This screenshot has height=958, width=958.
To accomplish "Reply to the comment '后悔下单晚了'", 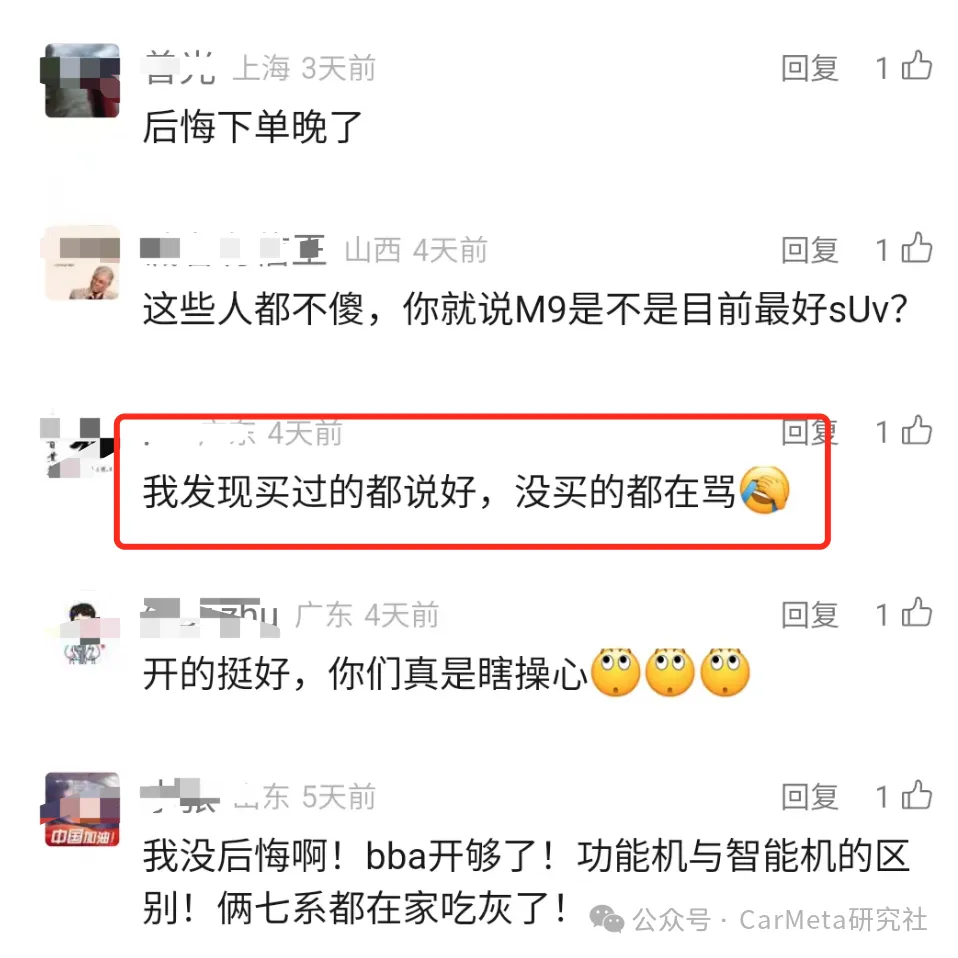I will pos(809,68).
